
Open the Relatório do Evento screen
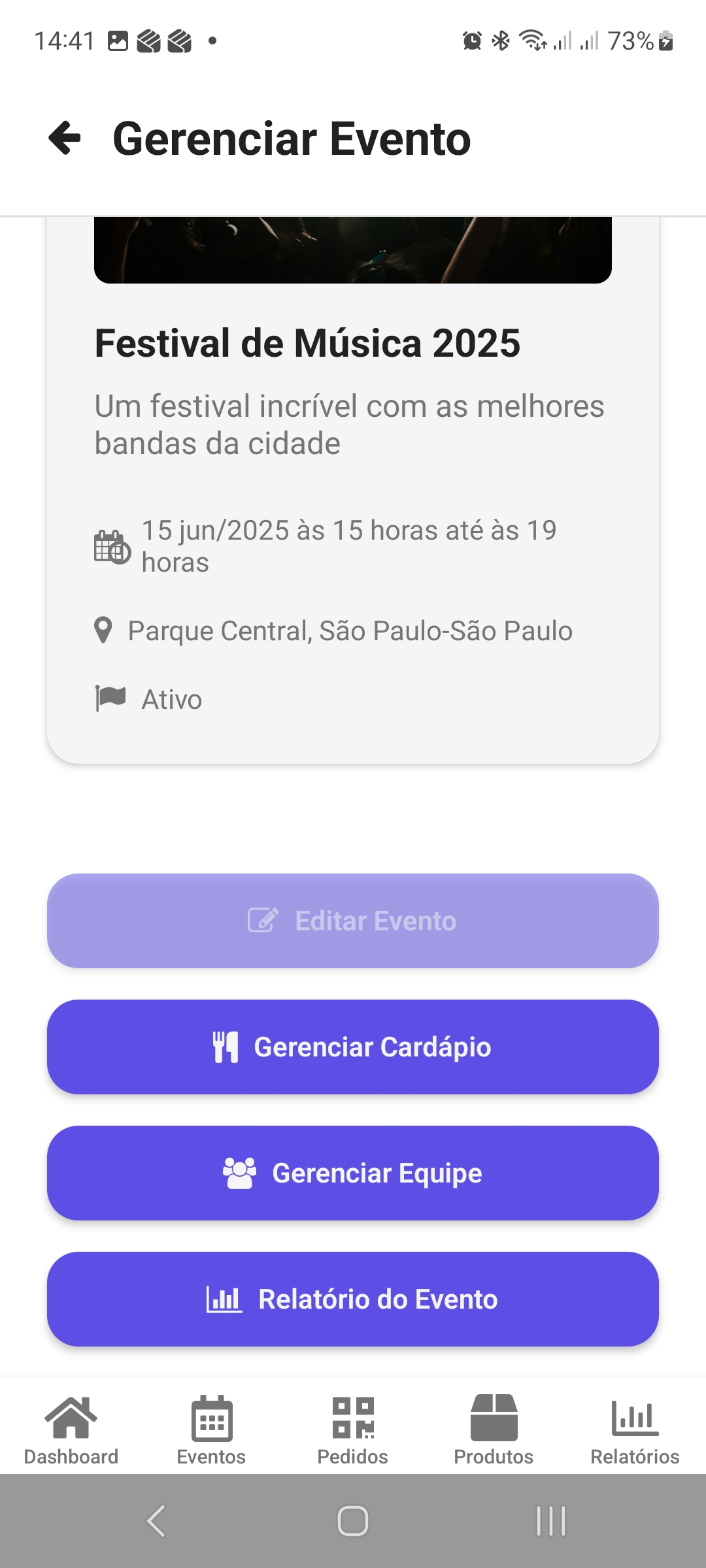(353, 1299)
